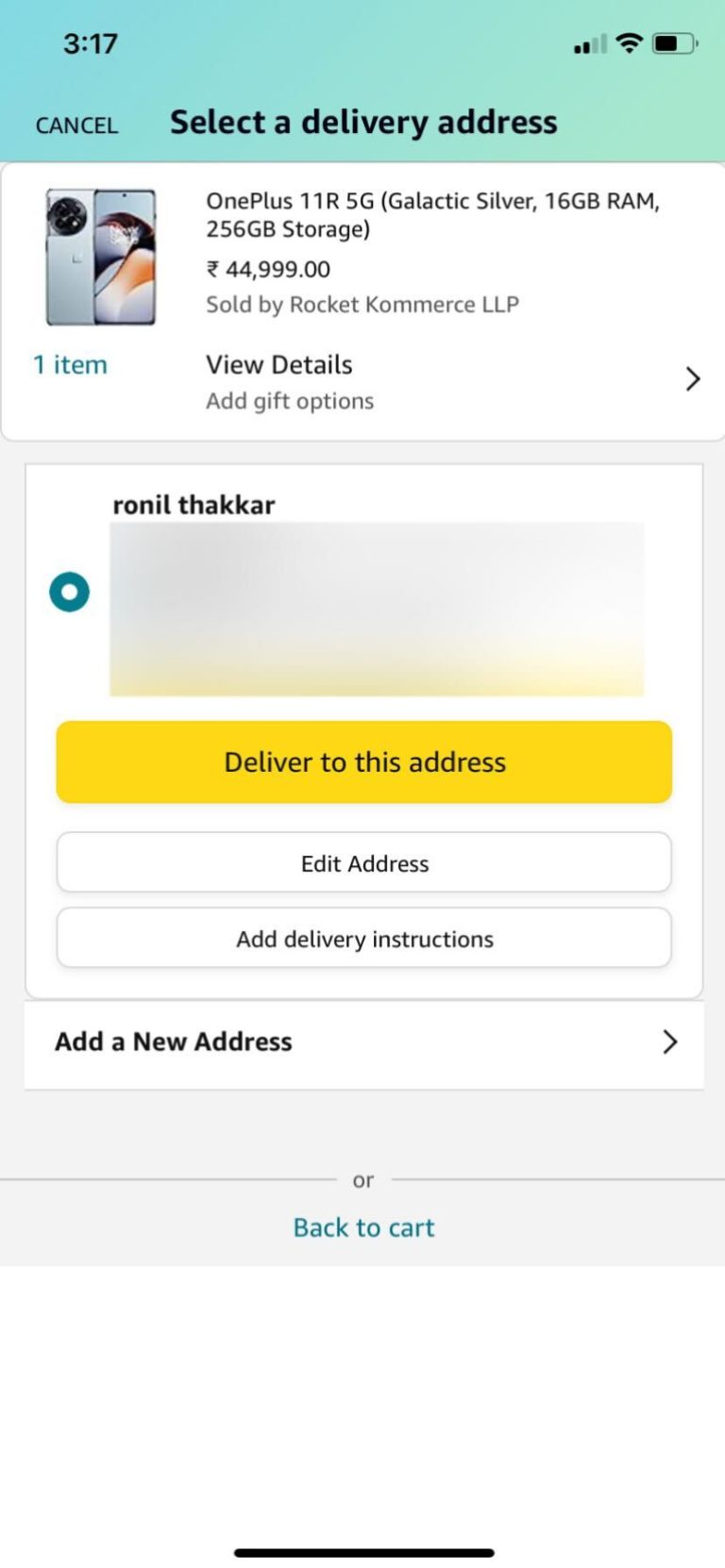Click the battery icon
Viewport: 725px width, 1568px height.
coord(676,42)
